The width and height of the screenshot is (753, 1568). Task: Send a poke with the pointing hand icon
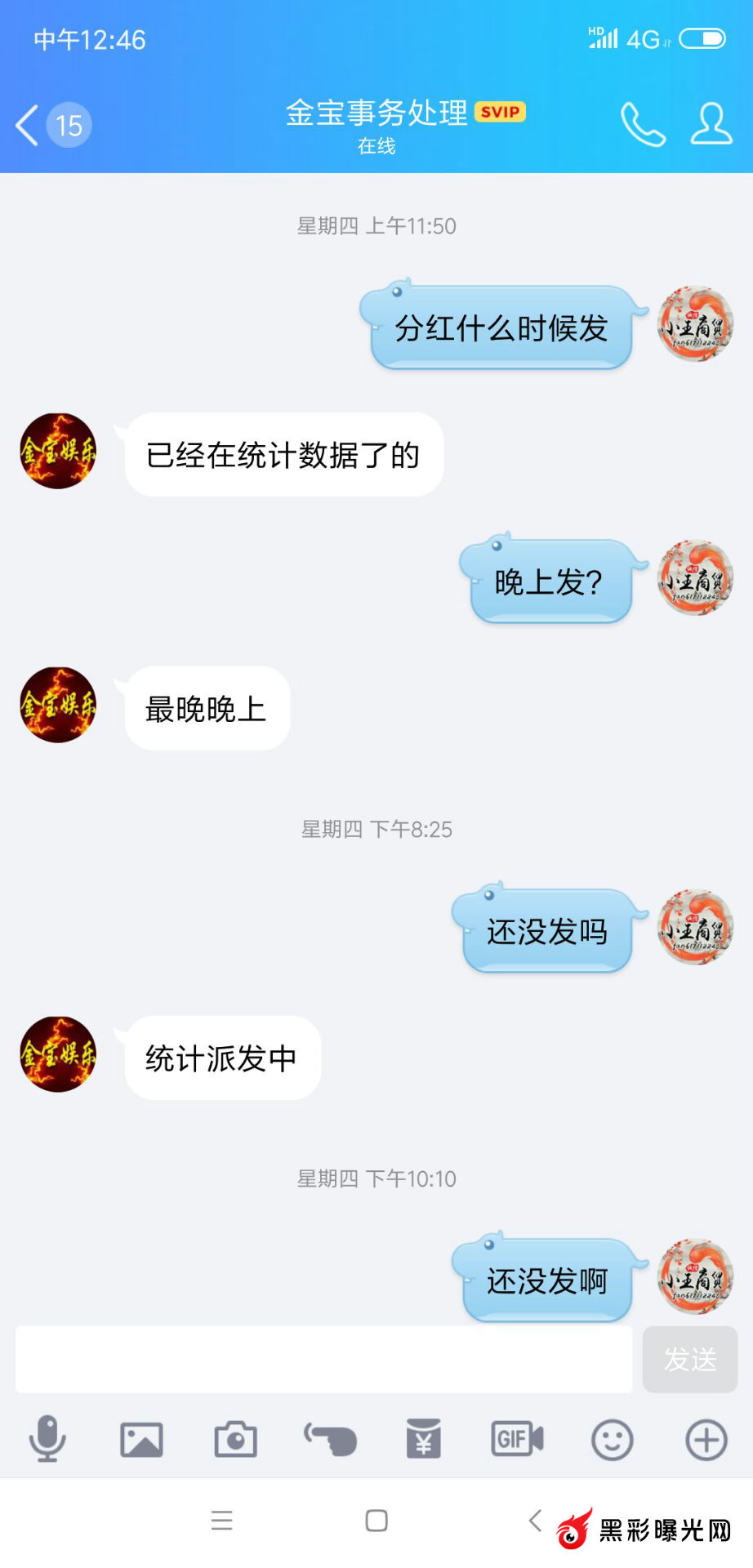[x=330, y=1439]
